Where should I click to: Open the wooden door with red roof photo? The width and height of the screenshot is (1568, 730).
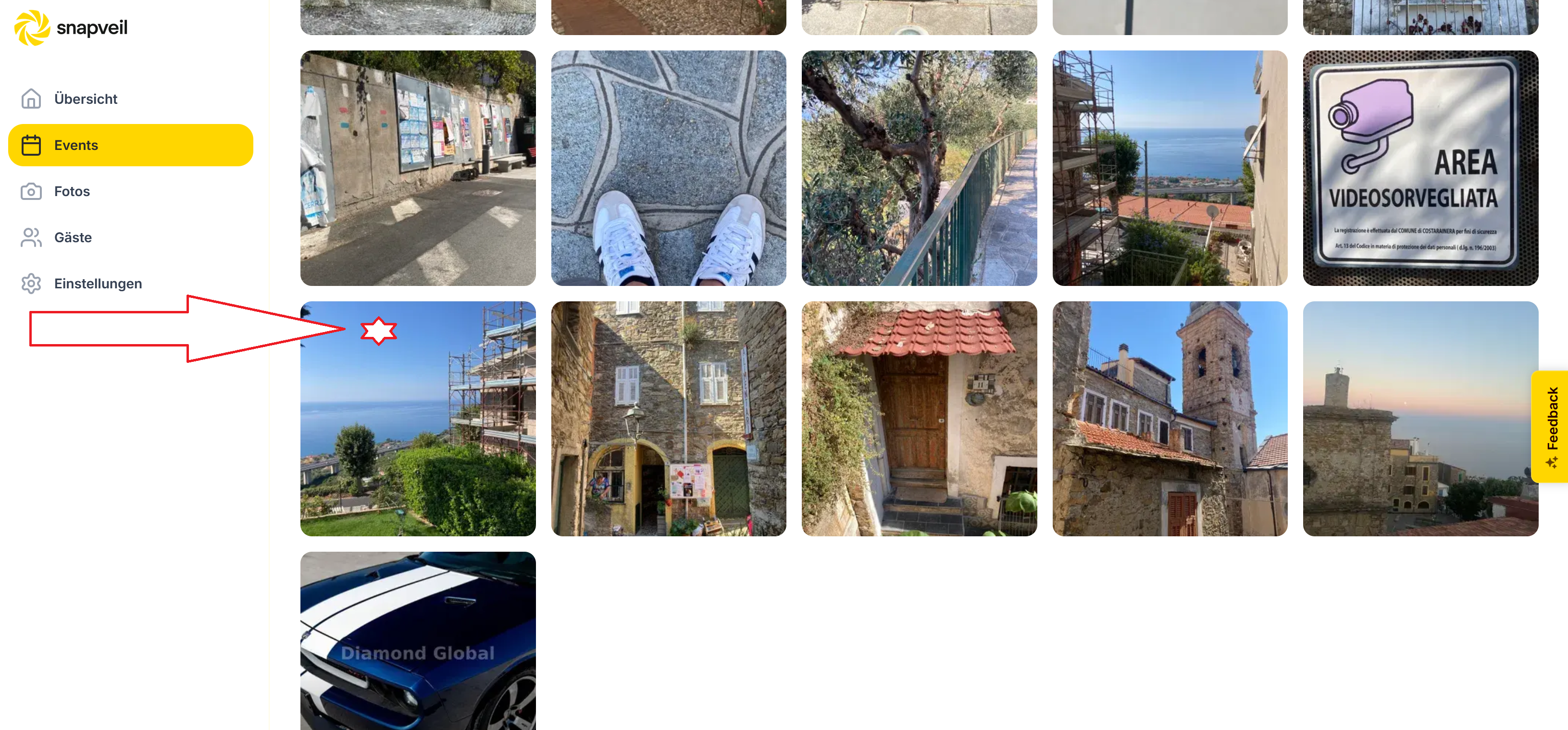click(x=919, y=419)
